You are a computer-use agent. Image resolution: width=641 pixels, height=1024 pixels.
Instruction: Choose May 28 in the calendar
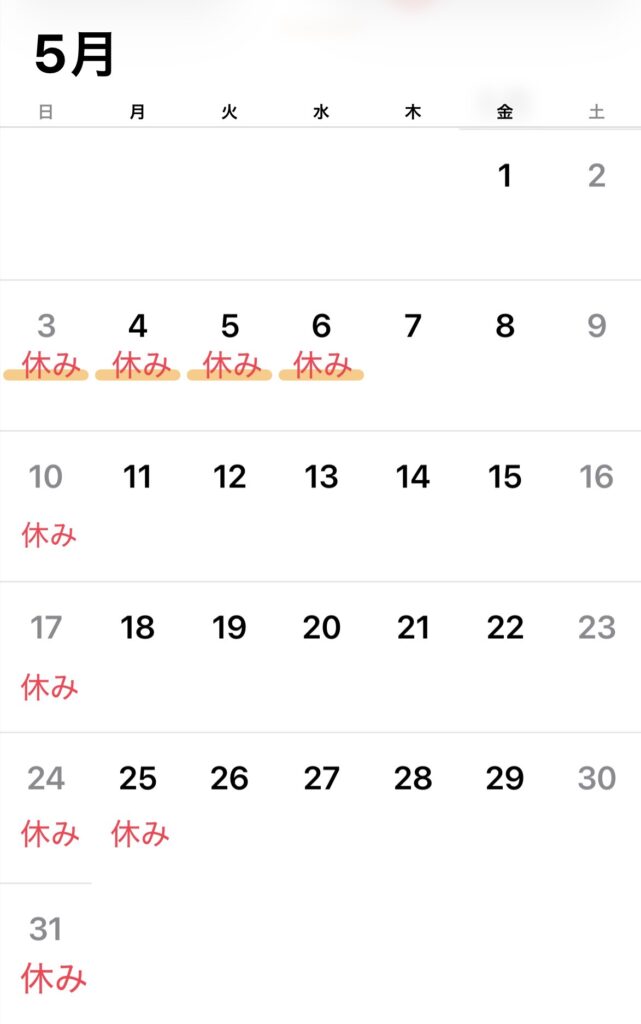tap(413, 779)
